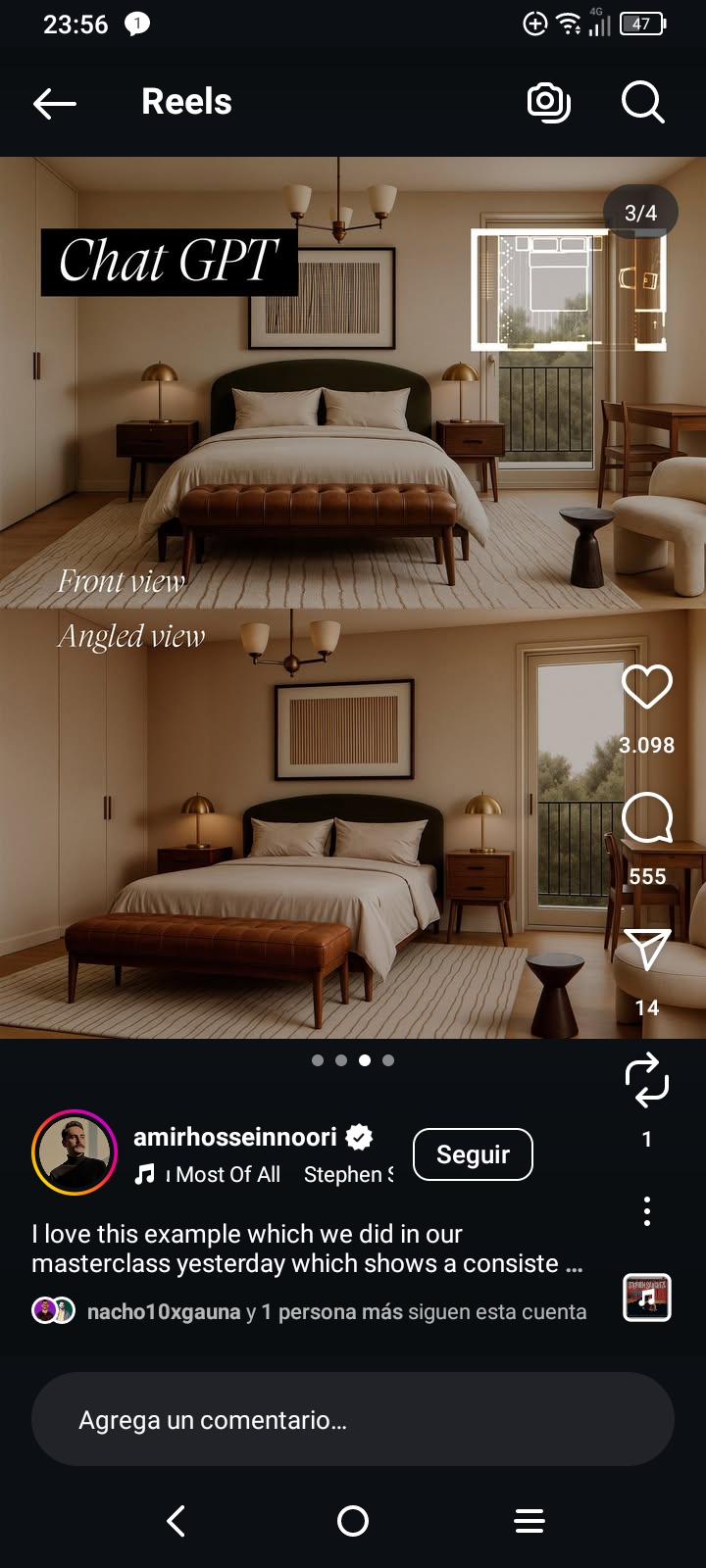Expand the truncated caption text

[575, 1264]
